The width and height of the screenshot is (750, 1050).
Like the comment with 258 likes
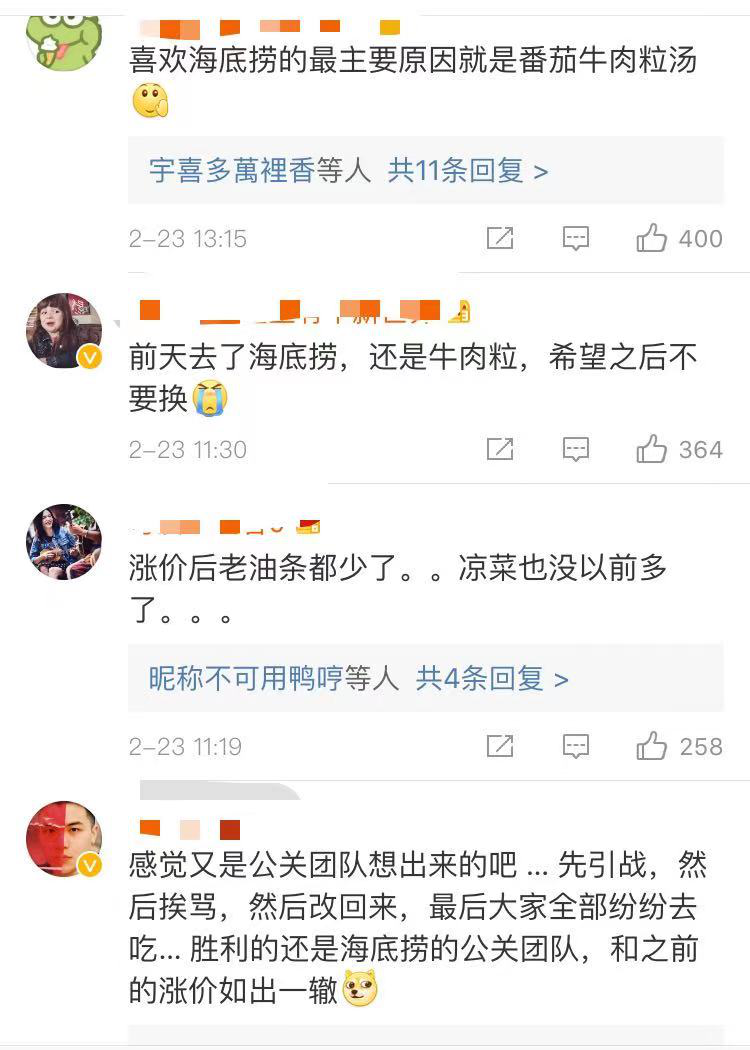[652, 746]
